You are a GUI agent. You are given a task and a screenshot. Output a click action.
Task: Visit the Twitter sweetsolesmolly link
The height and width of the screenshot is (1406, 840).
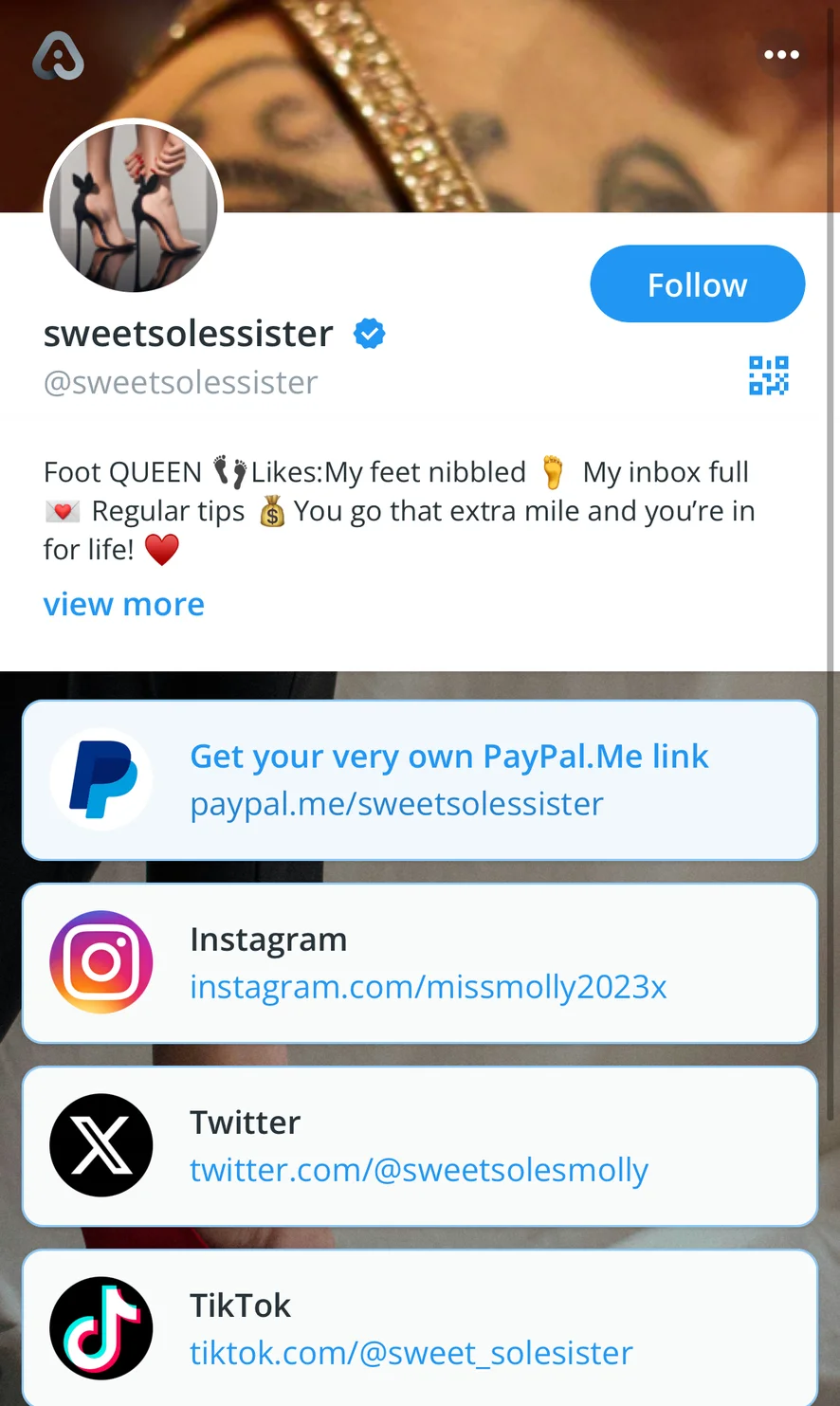(x=419, y=1146)
